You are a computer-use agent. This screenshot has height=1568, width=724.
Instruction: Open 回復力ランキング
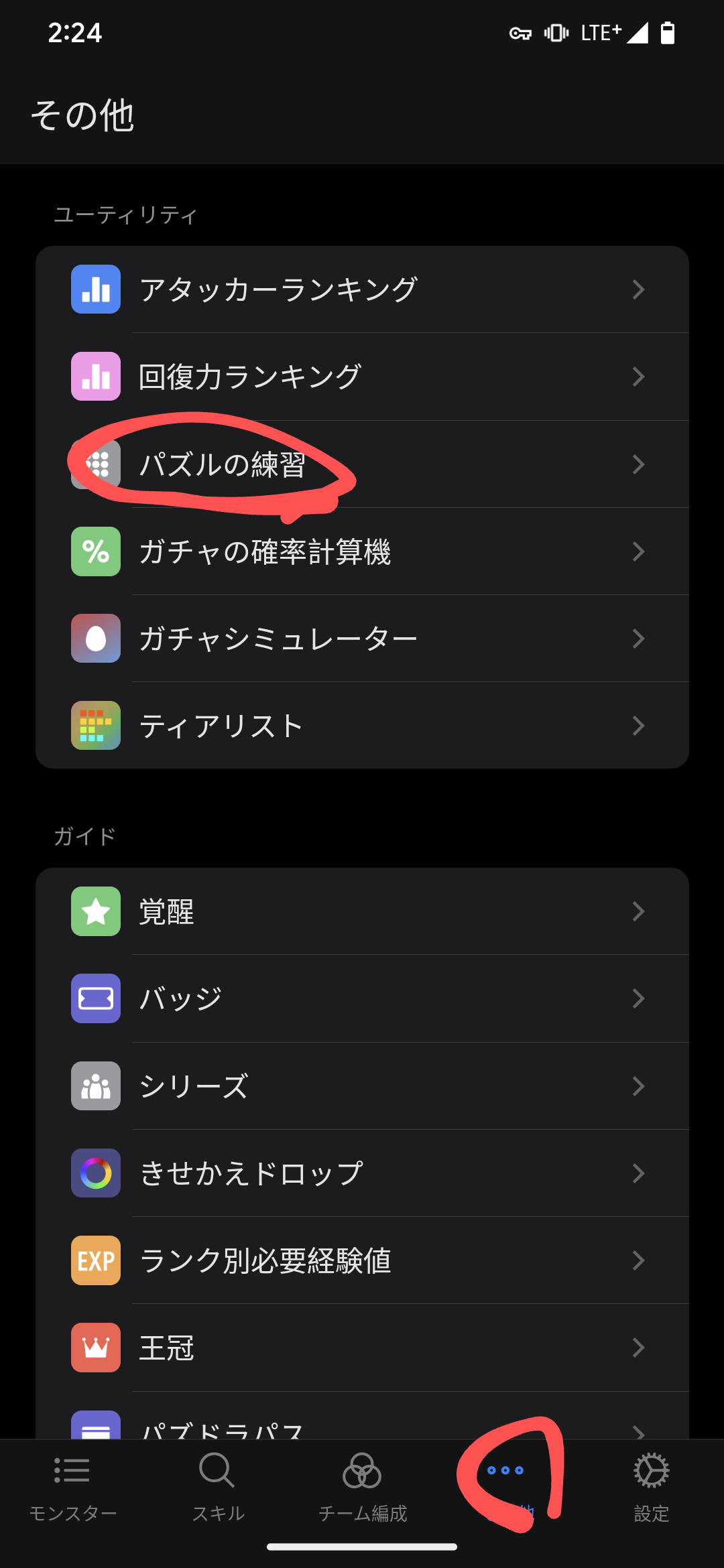[362, 377]
